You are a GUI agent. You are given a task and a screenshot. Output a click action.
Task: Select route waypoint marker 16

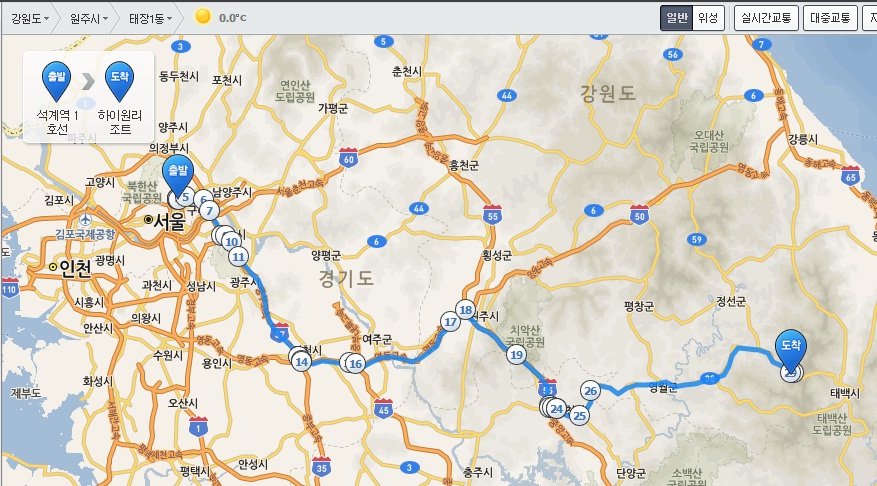(355, 364)
